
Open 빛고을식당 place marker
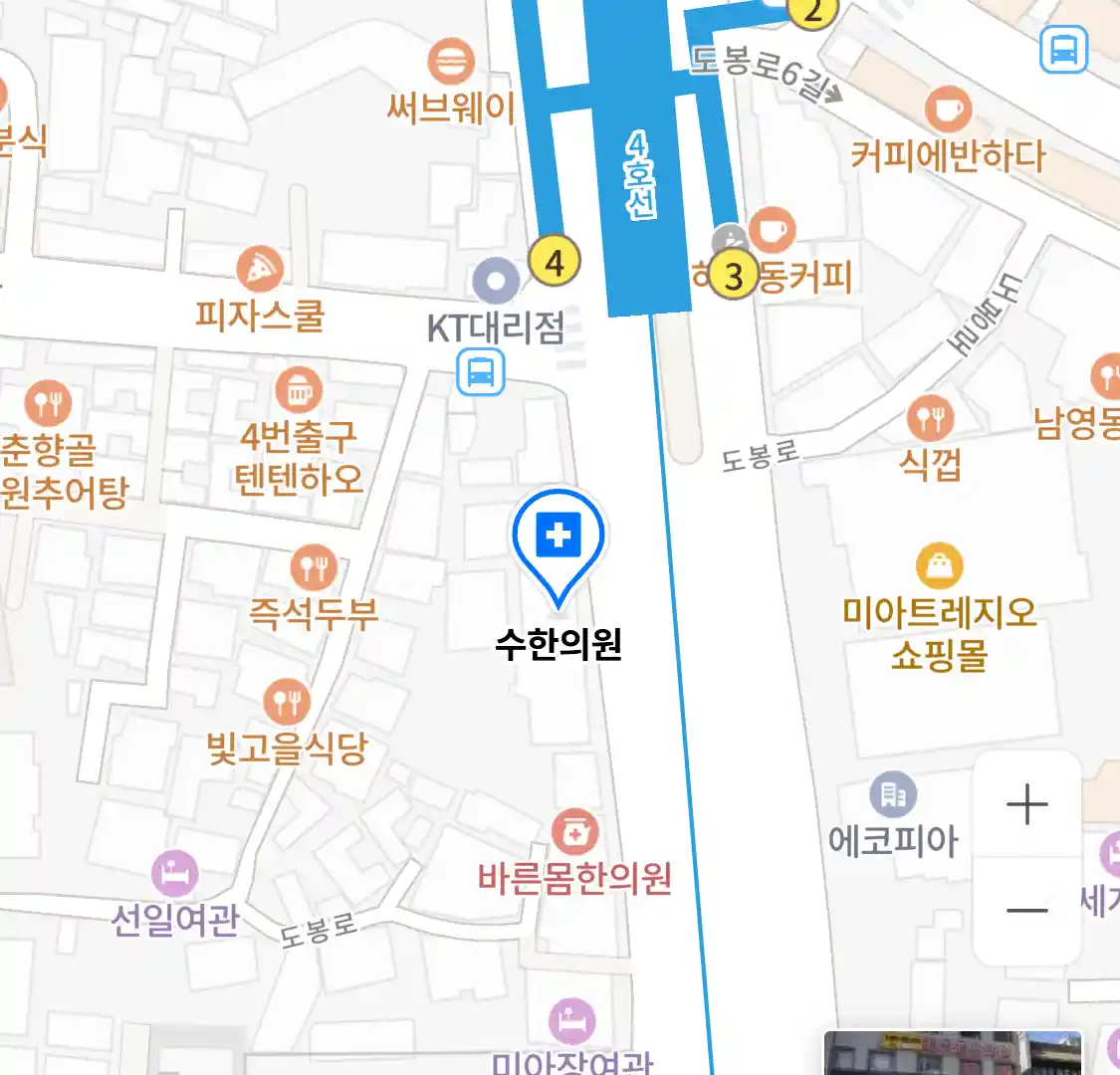click(x=287, y=703)
